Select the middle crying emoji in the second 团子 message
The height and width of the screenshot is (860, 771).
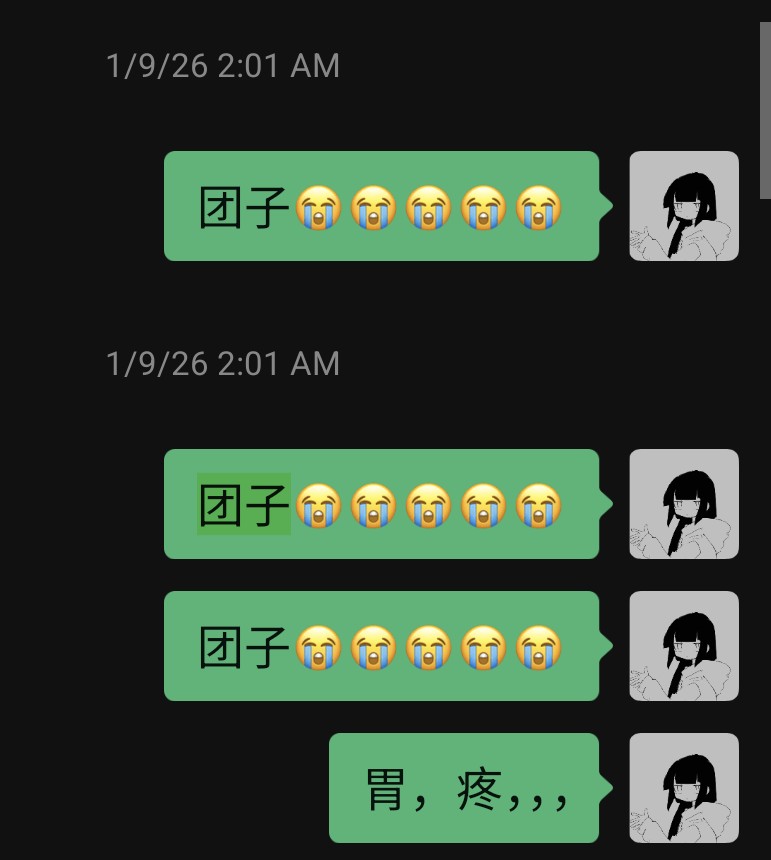[430, 506]
